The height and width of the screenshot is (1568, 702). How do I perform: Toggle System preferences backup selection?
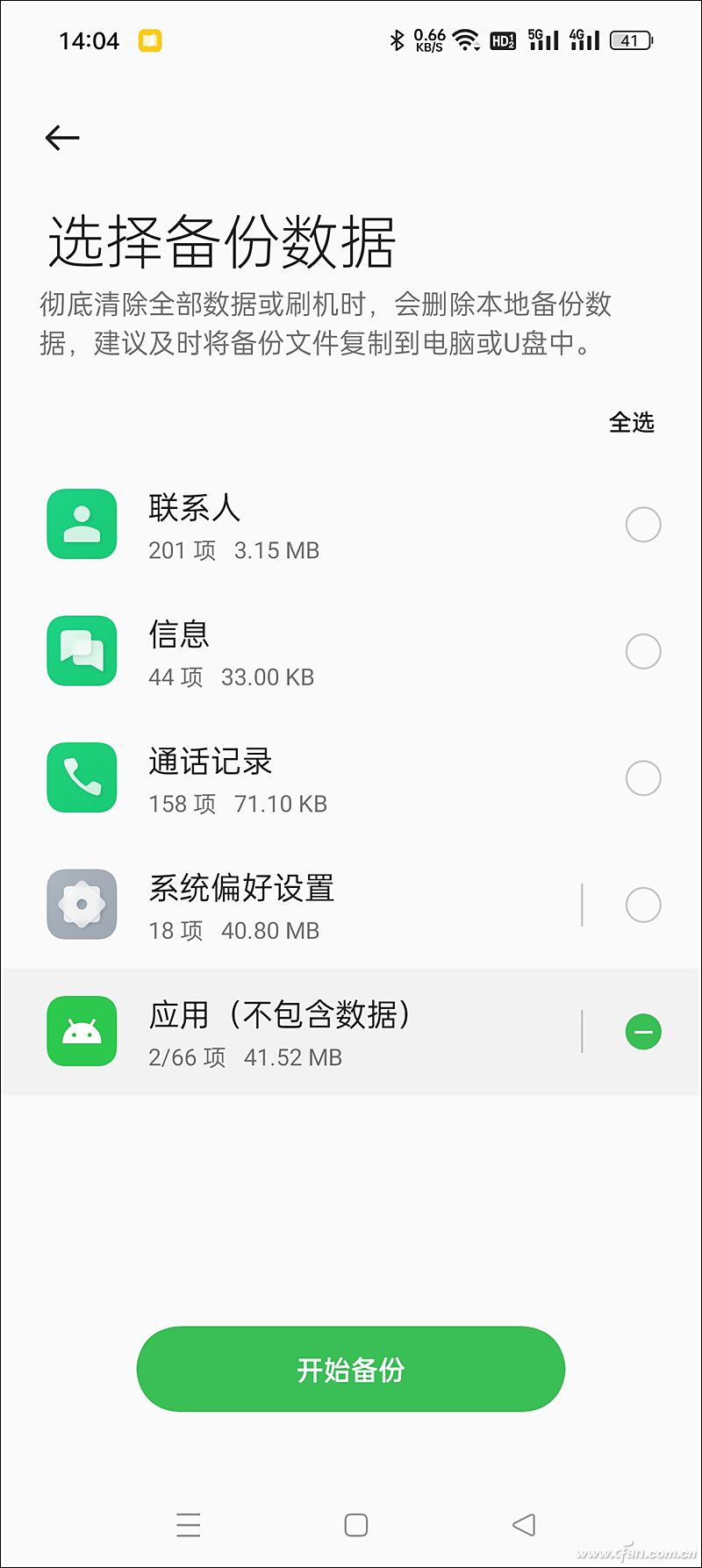[x=643, y=904]
